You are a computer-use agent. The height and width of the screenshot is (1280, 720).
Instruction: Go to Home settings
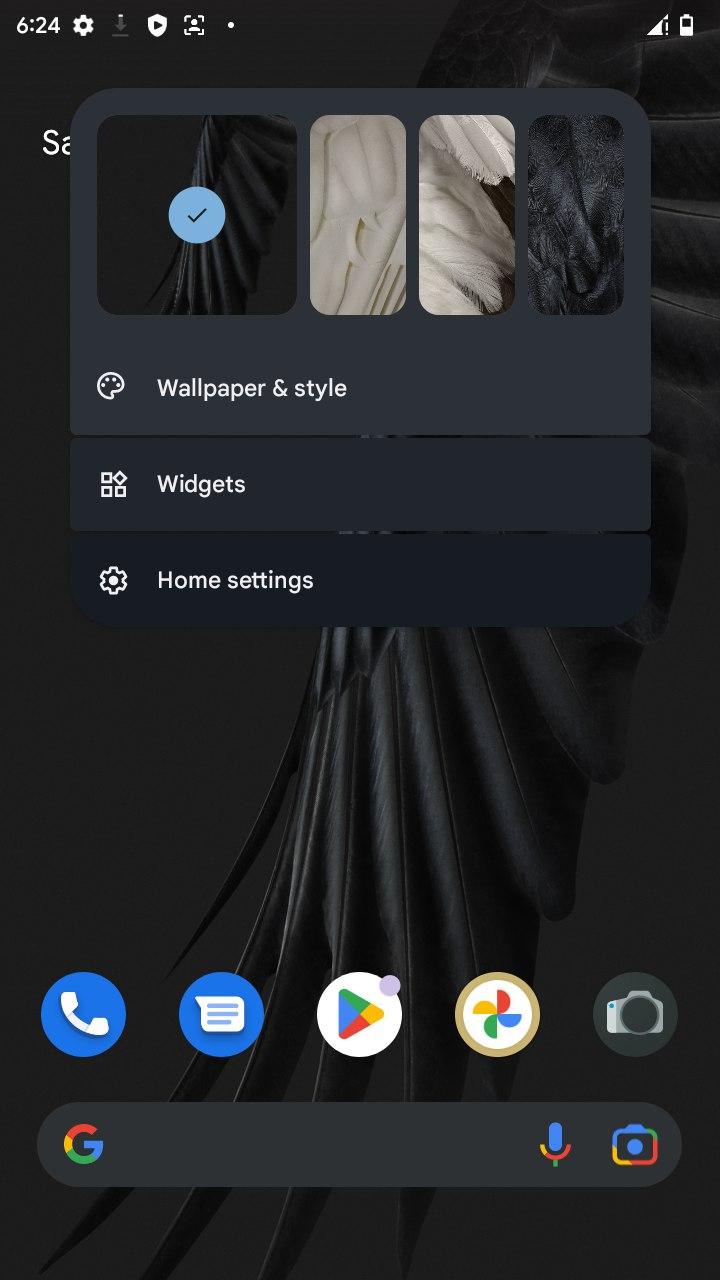point(360,580)
